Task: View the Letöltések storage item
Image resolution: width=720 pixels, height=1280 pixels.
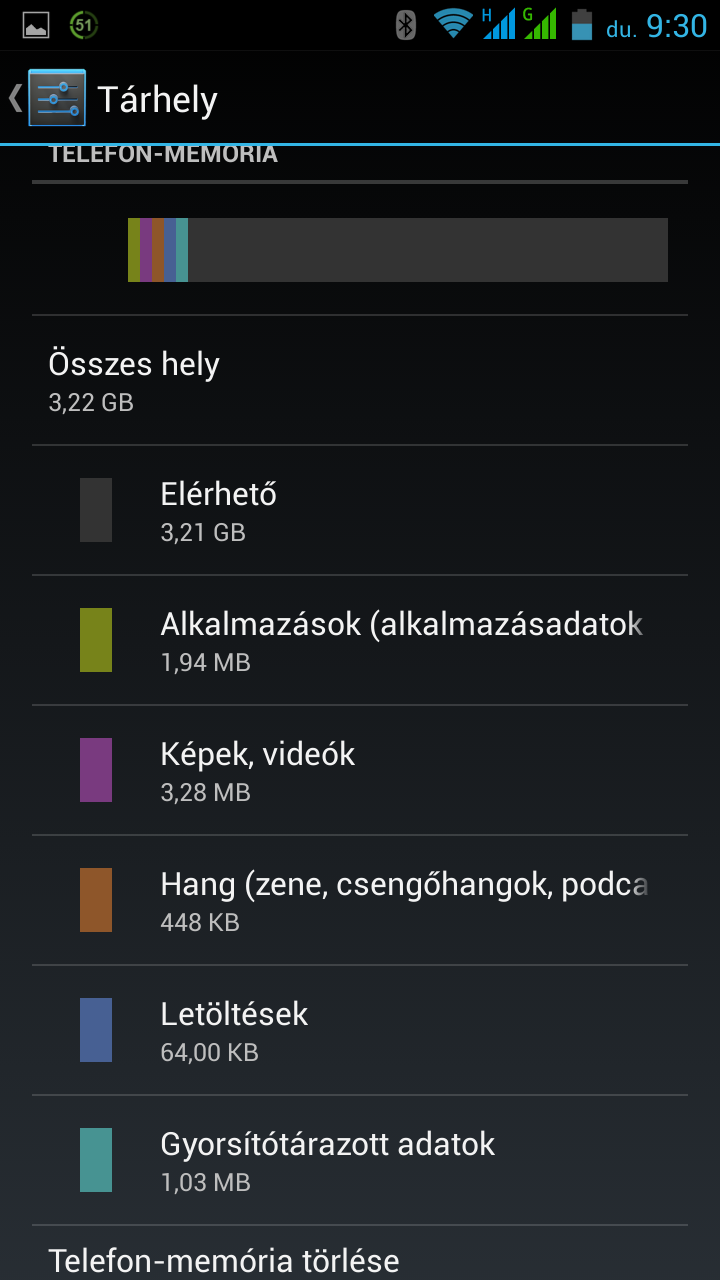Action: 360,1030
